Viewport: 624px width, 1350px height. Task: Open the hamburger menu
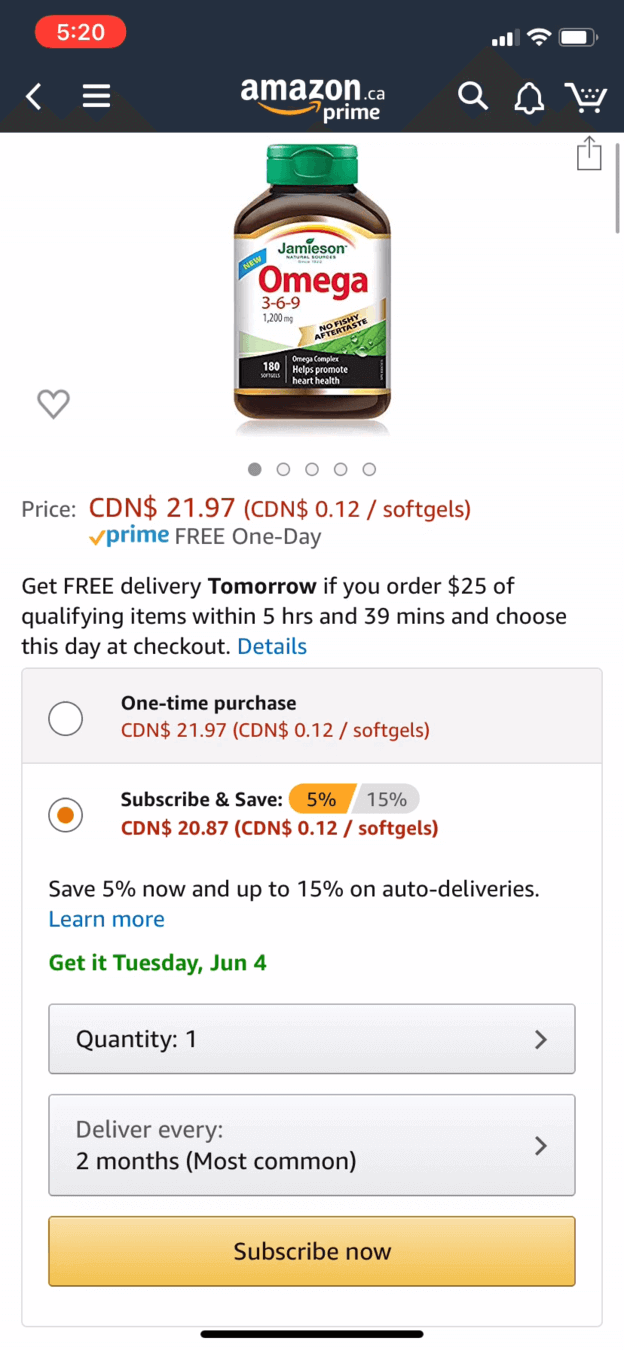point(96,96)
